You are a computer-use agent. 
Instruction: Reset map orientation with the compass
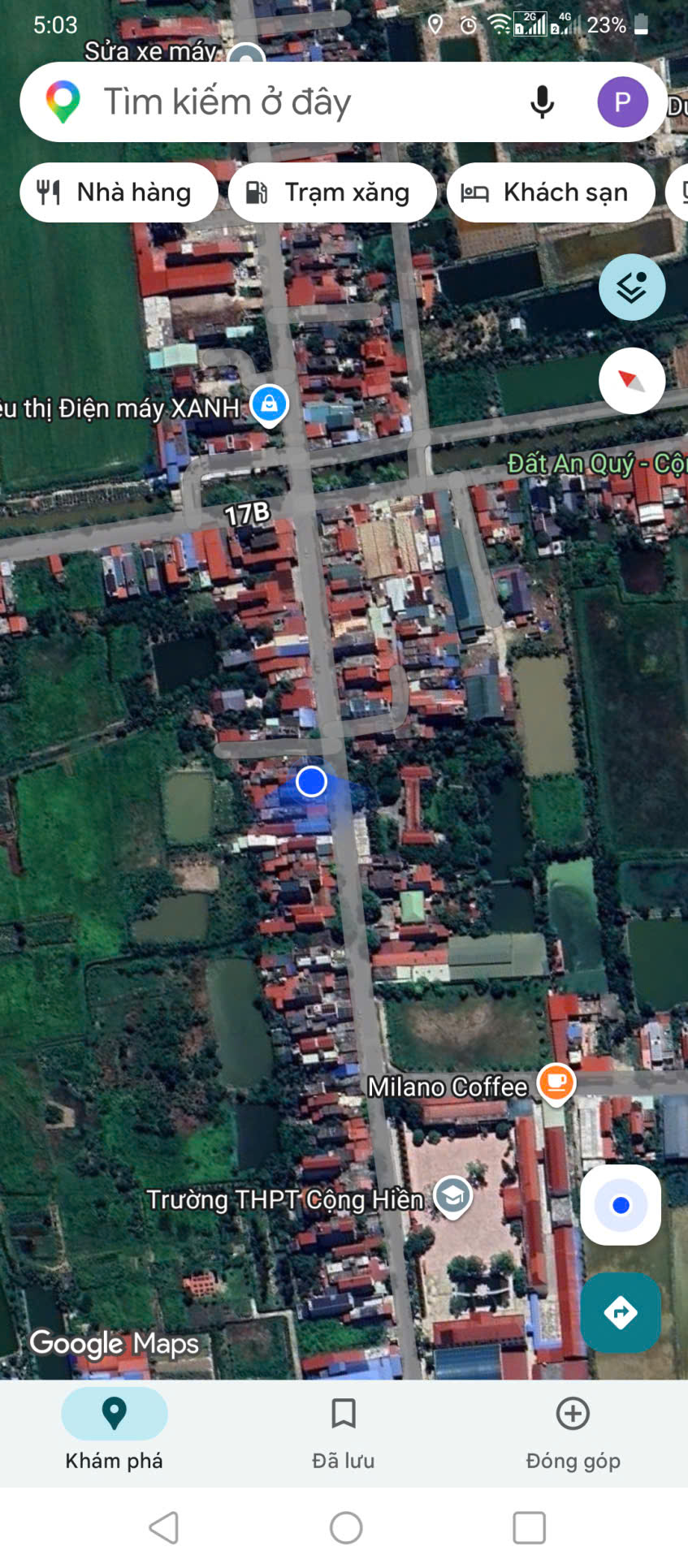coord(631,381)
